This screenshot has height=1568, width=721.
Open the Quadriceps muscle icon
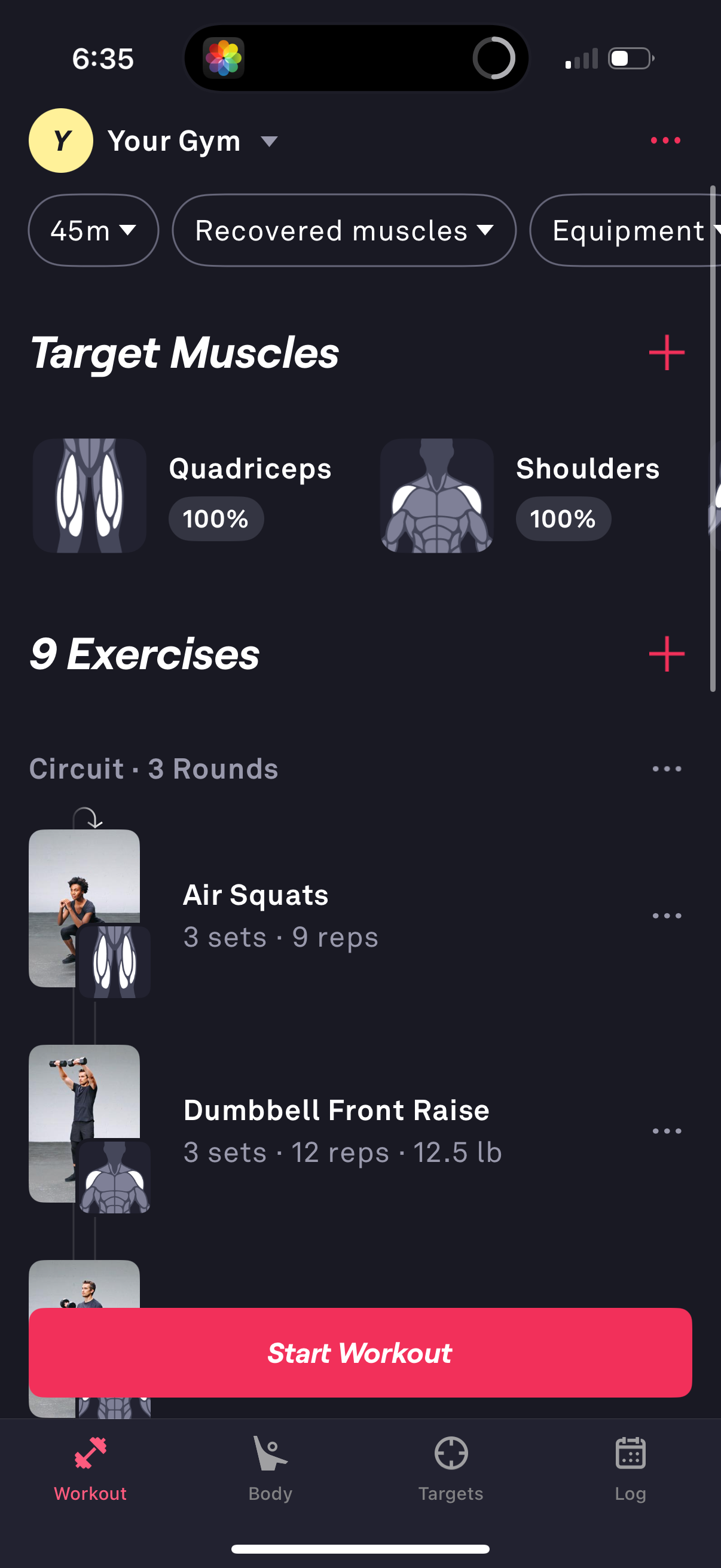coord(89,495)
